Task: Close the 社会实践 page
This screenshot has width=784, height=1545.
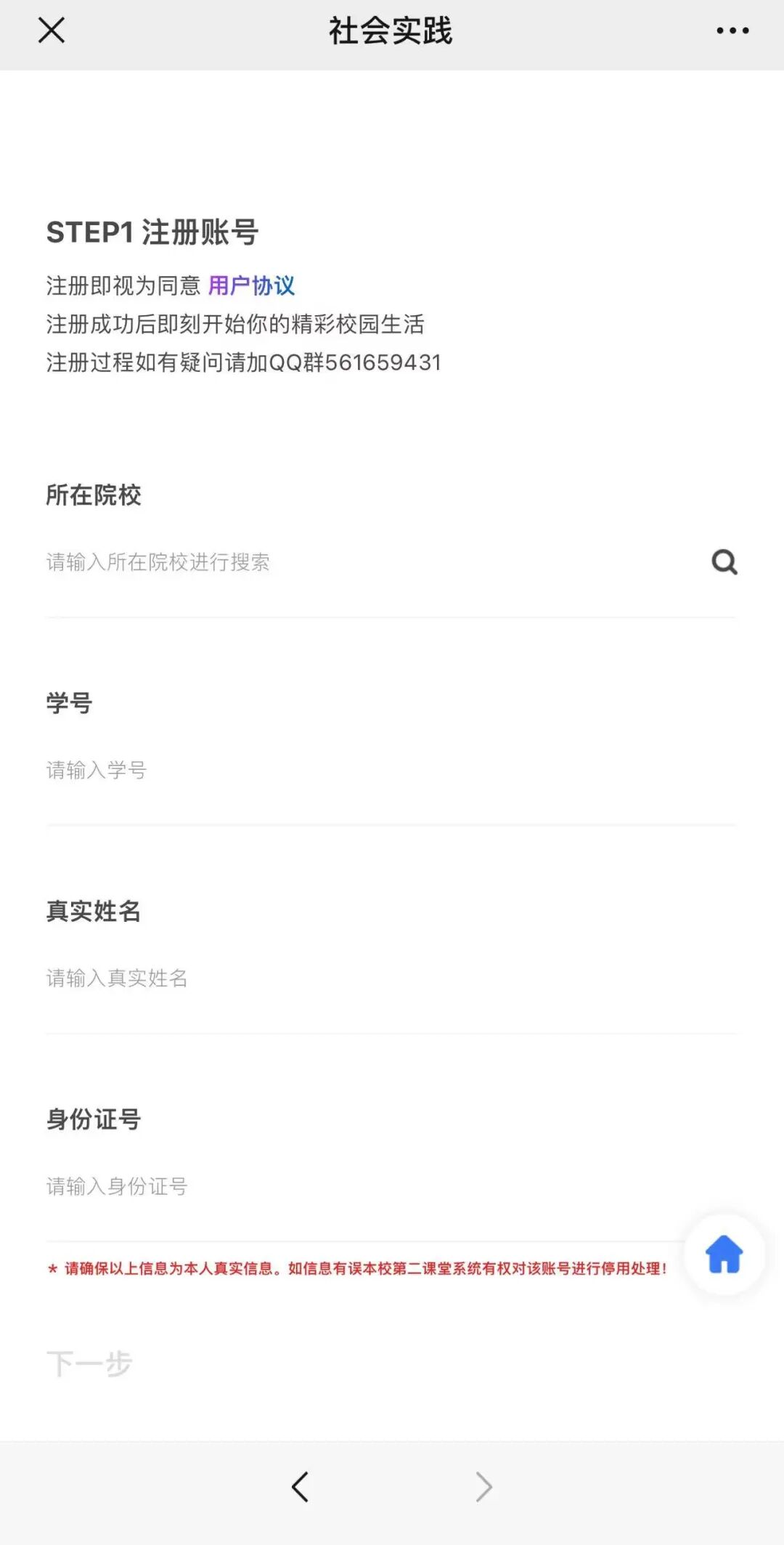Action: (x=52, y=31)
